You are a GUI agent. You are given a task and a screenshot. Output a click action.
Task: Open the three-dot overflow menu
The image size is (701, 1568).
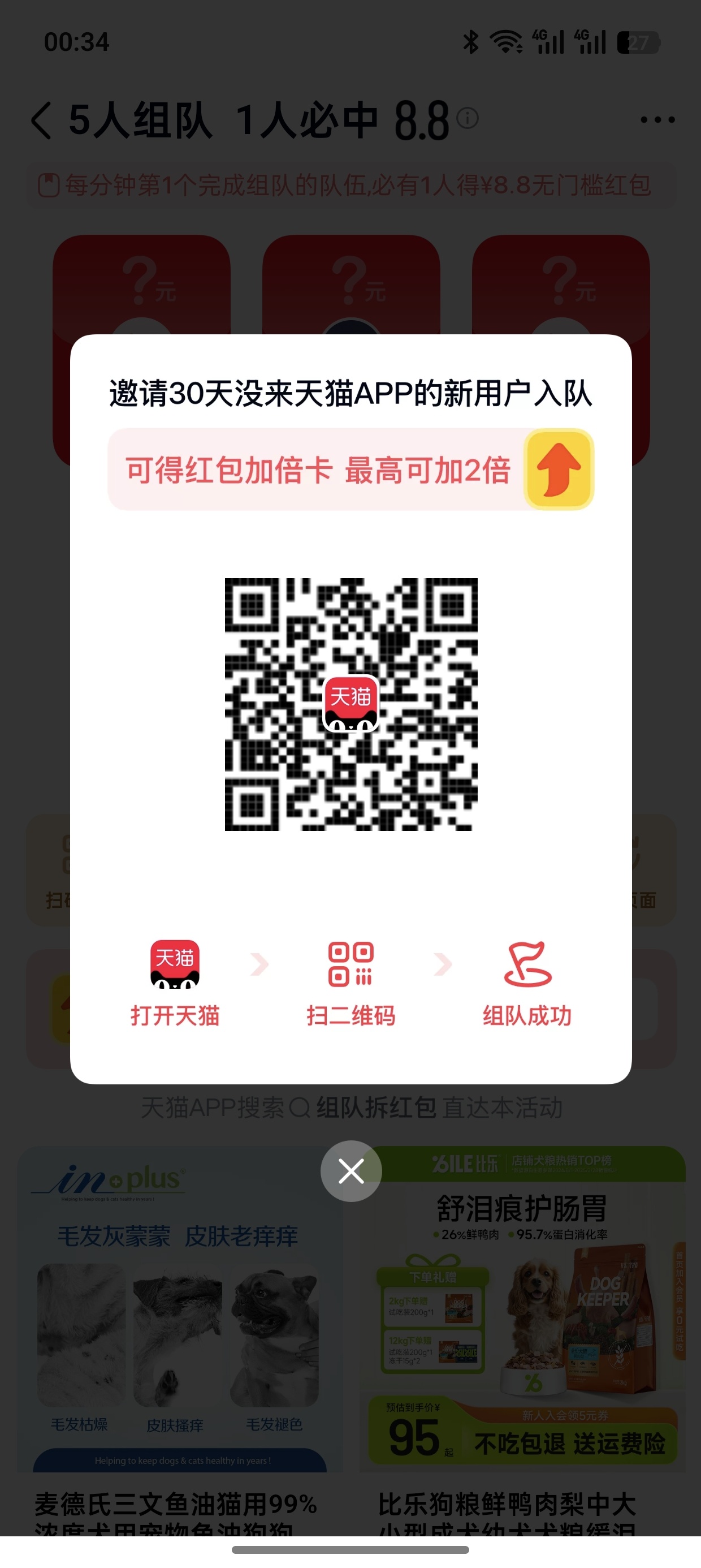657,120
